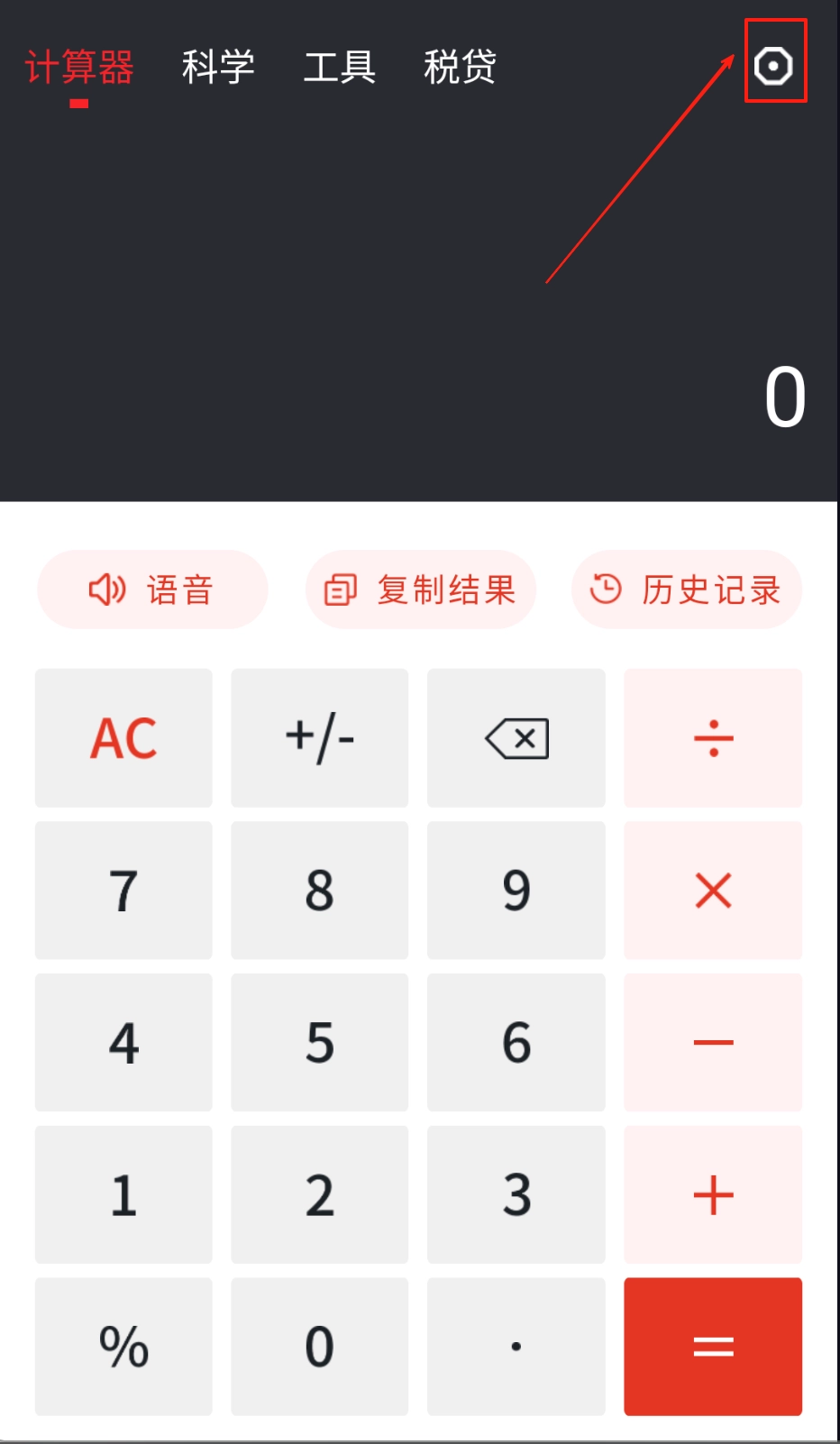This screenshot has height=1444, width=840.
Task: Select the multiply operator
Action: 713,891
